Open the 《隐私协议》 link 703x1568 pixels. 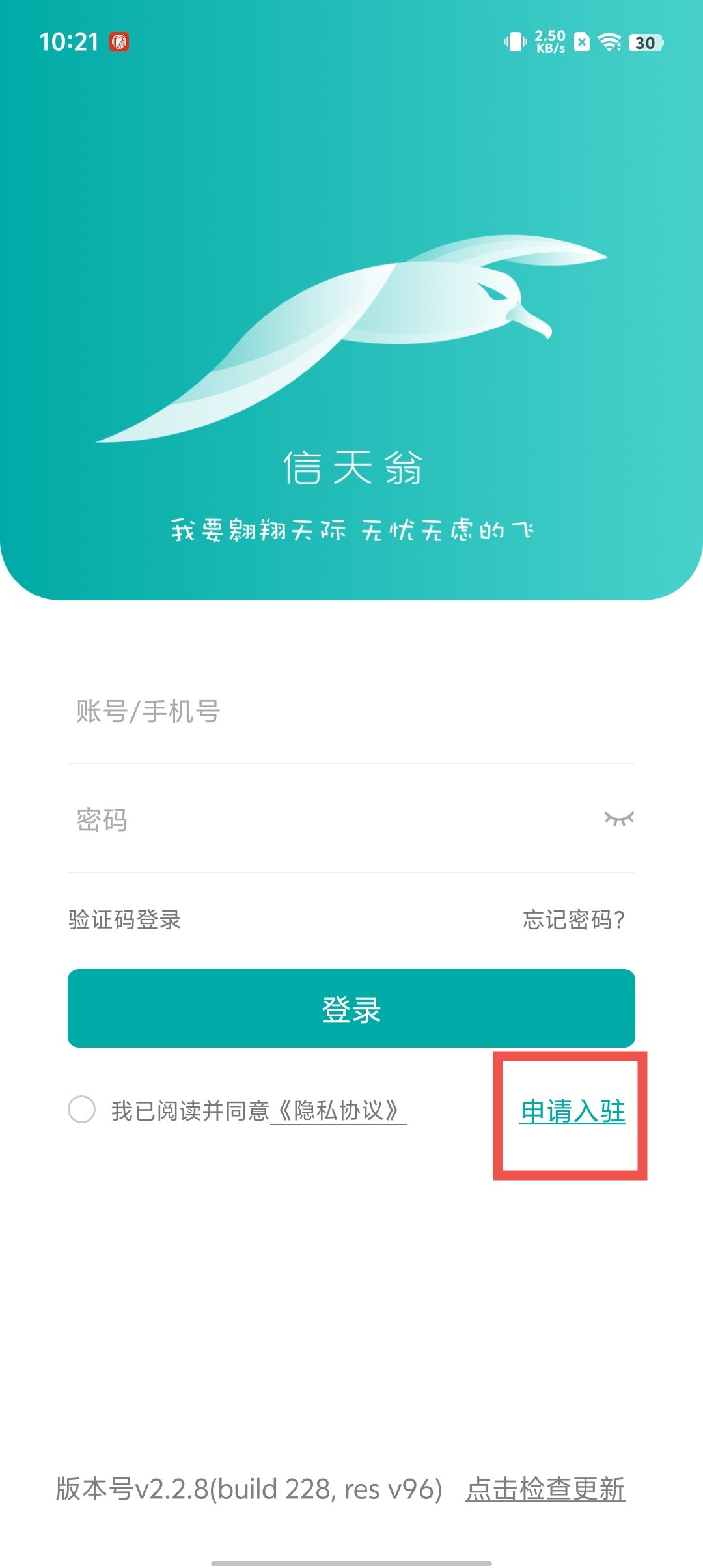point(338,1110)
